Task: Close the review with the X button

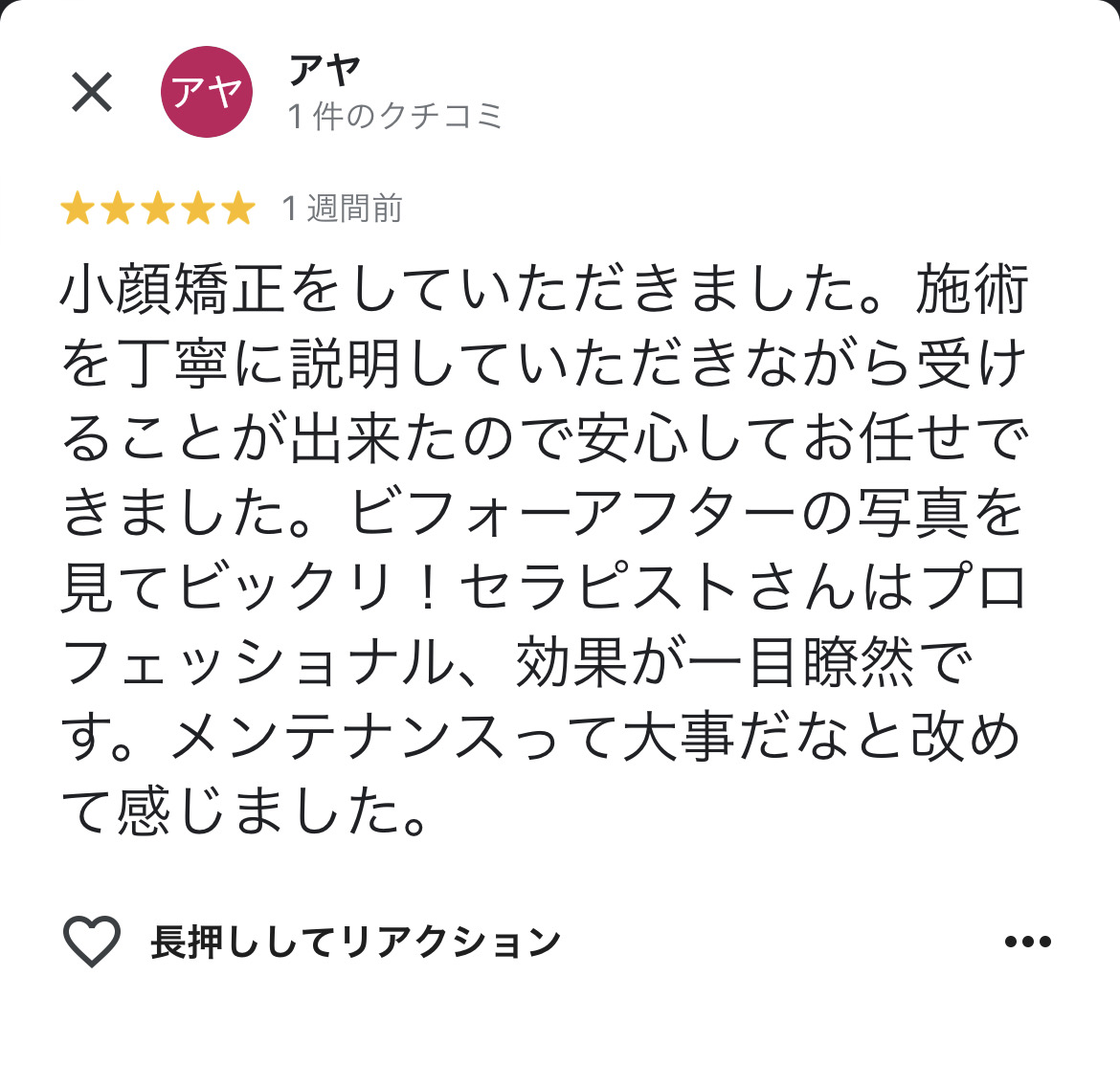Action: tap(93, 93)
